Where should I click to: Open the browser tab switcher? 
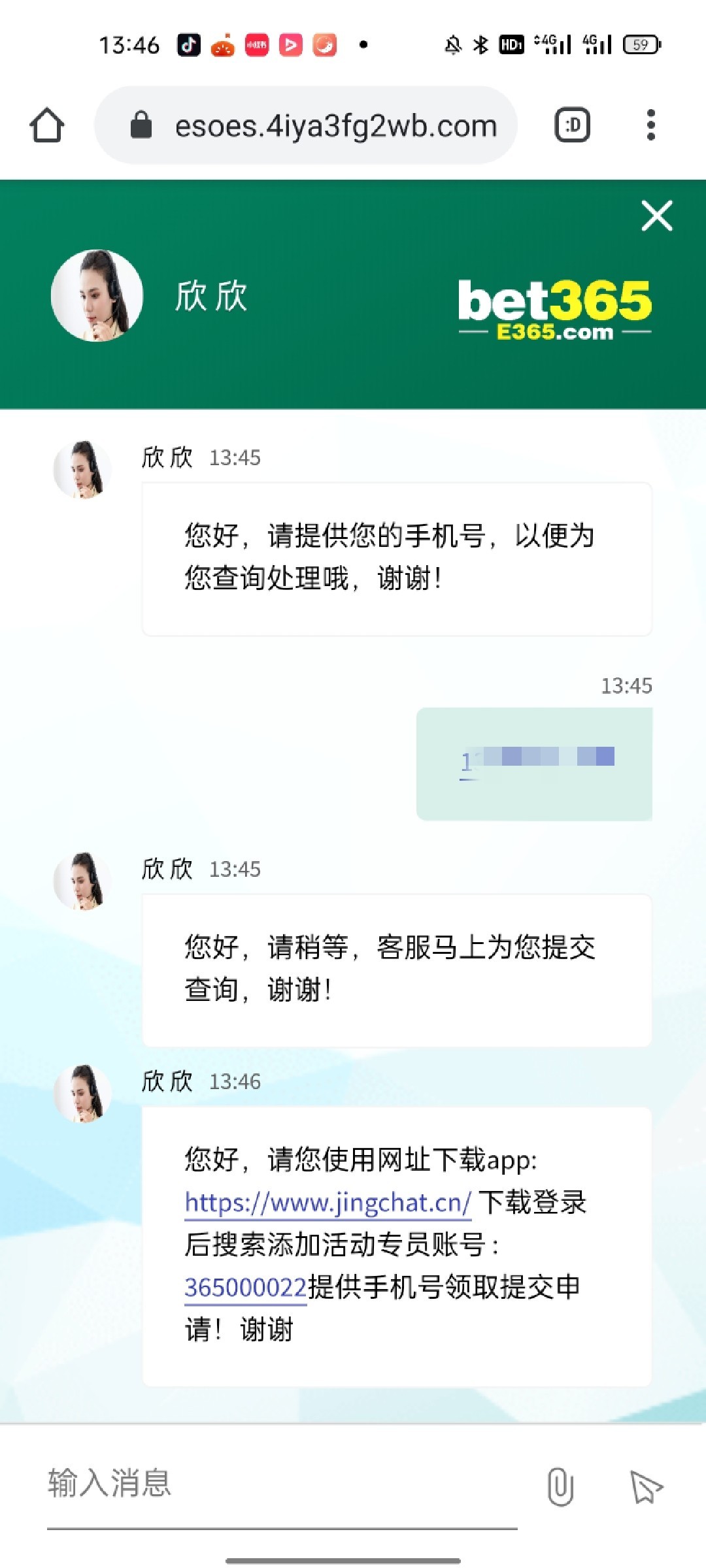point(572,125)
